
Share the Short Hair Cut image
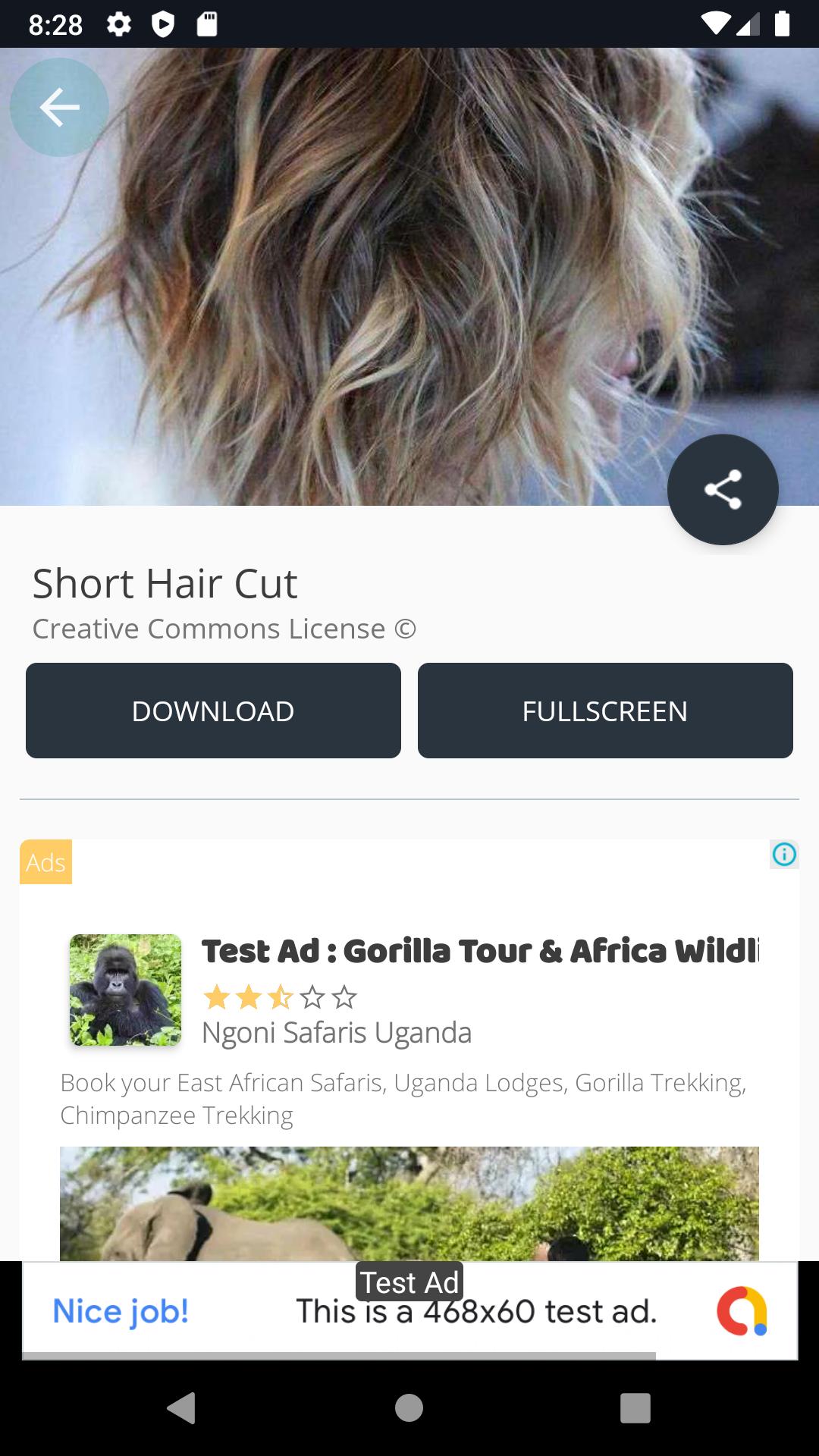pyautogui.click(x=723, y=489)
